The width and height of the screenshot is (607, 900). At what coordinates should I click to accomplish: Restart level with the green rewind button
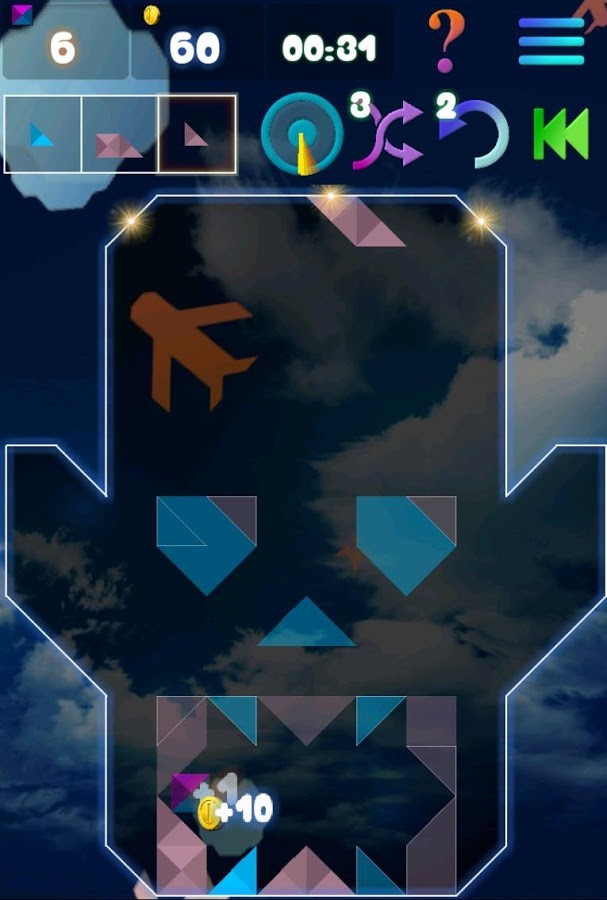pyautogui.click(x=560, y=135)
